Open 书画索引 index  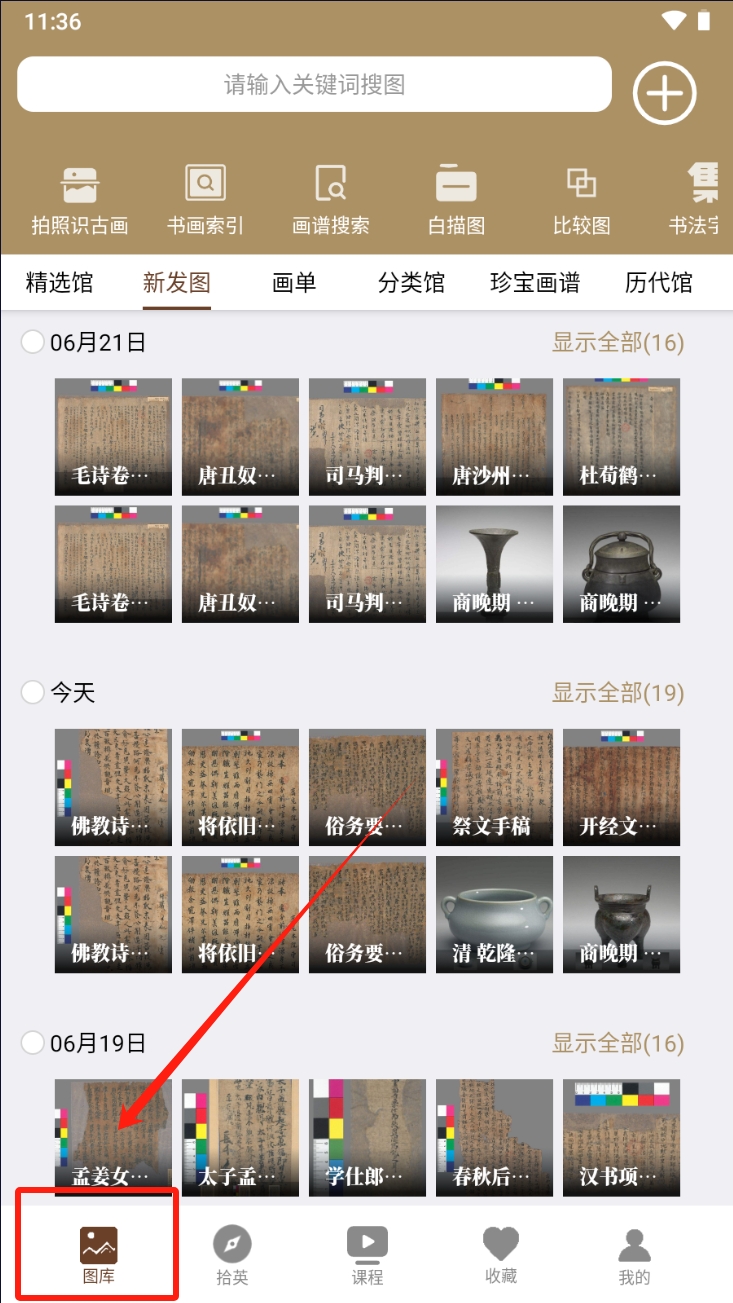coord(205,199)
